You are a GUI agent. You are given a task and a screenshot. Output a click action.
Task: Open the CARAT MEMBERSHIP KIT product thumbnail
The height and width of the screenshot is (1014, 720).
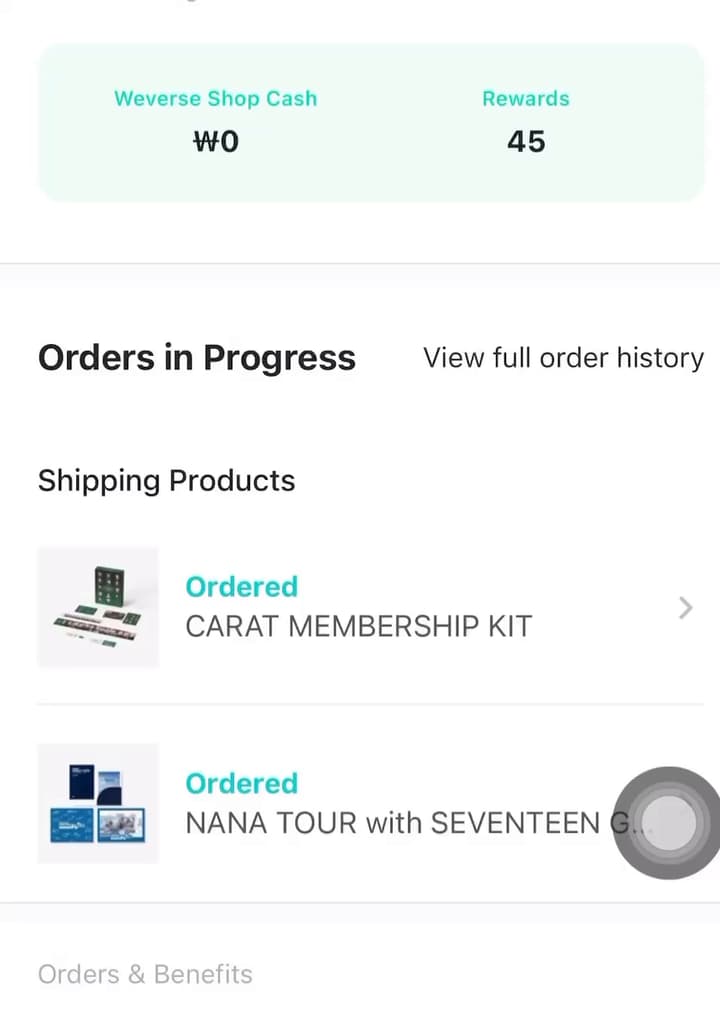point(97,607)
